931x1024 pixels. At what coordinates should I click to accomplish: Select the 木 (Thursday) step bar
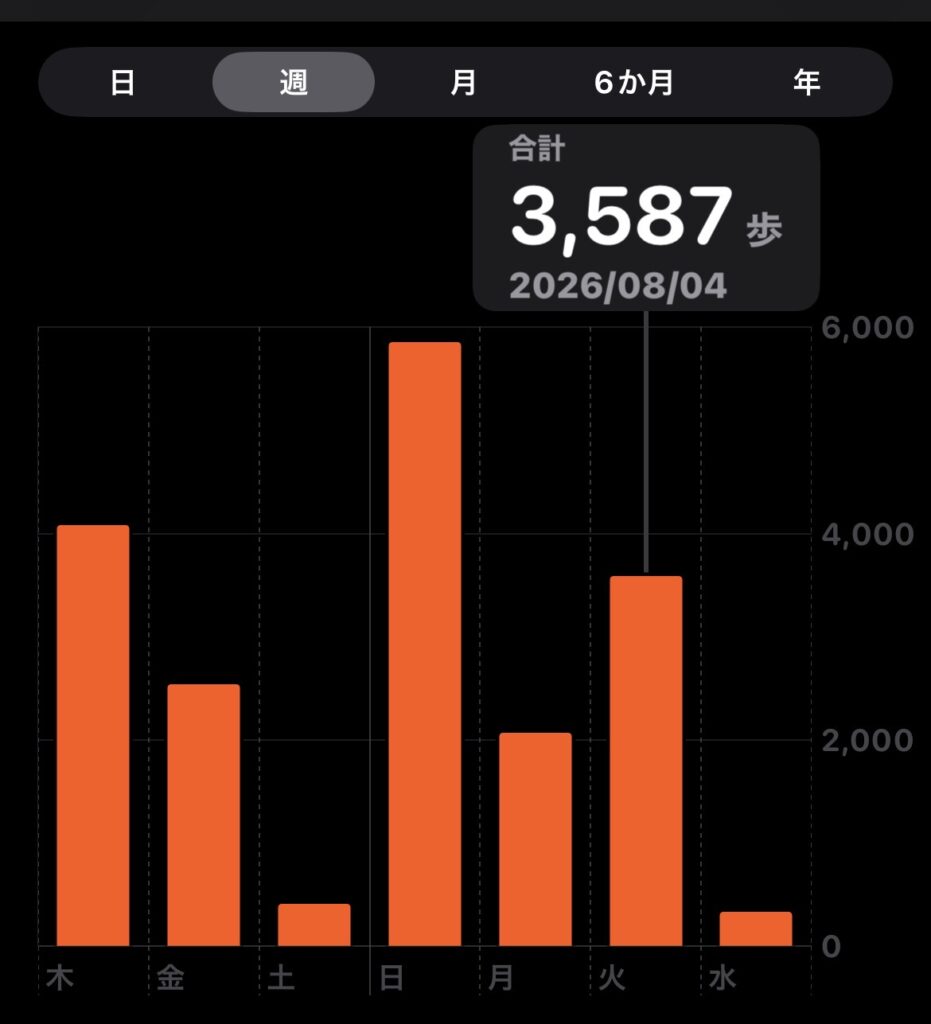(x=93, y=735)
